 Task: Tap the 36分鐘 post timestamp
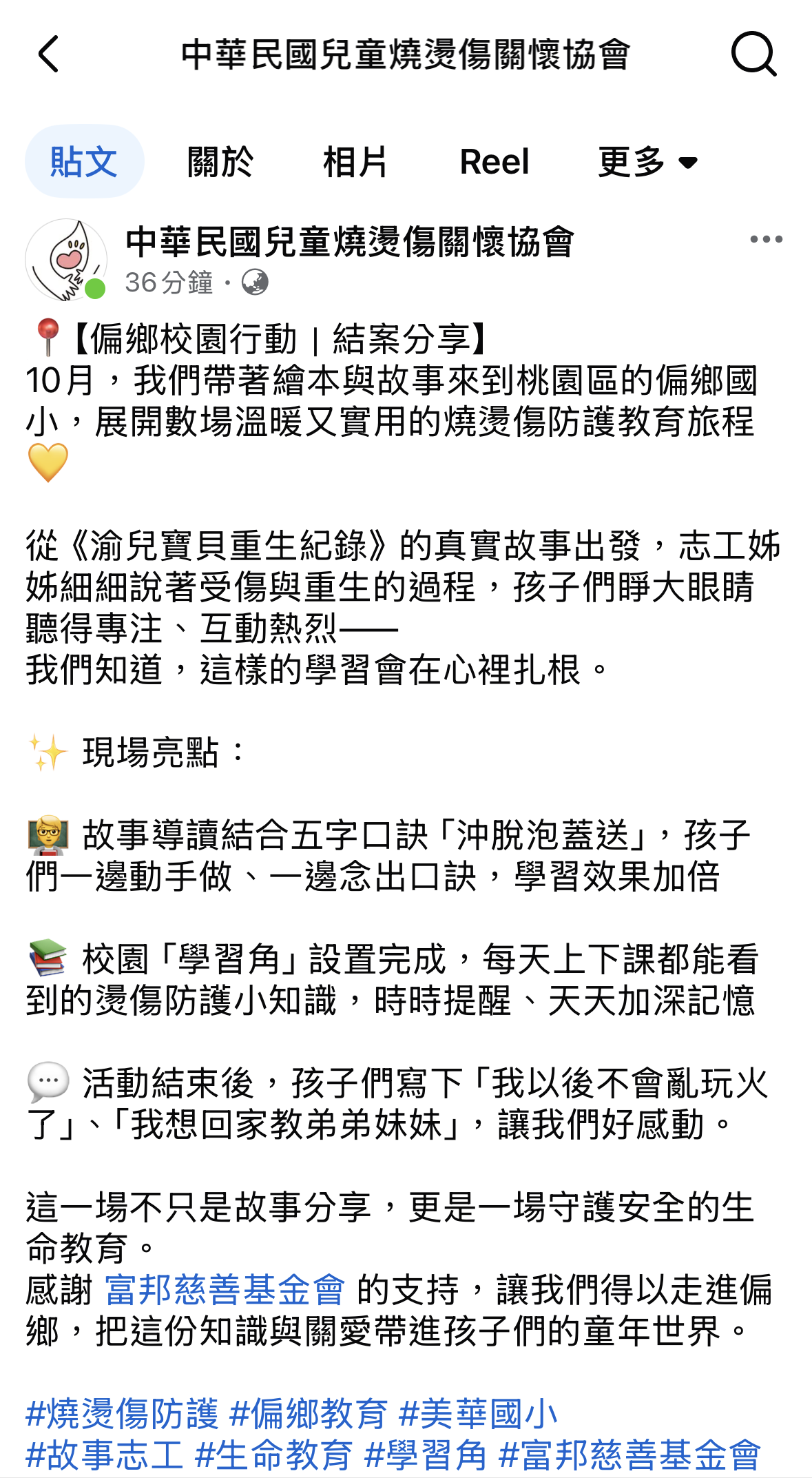(169, 283)
